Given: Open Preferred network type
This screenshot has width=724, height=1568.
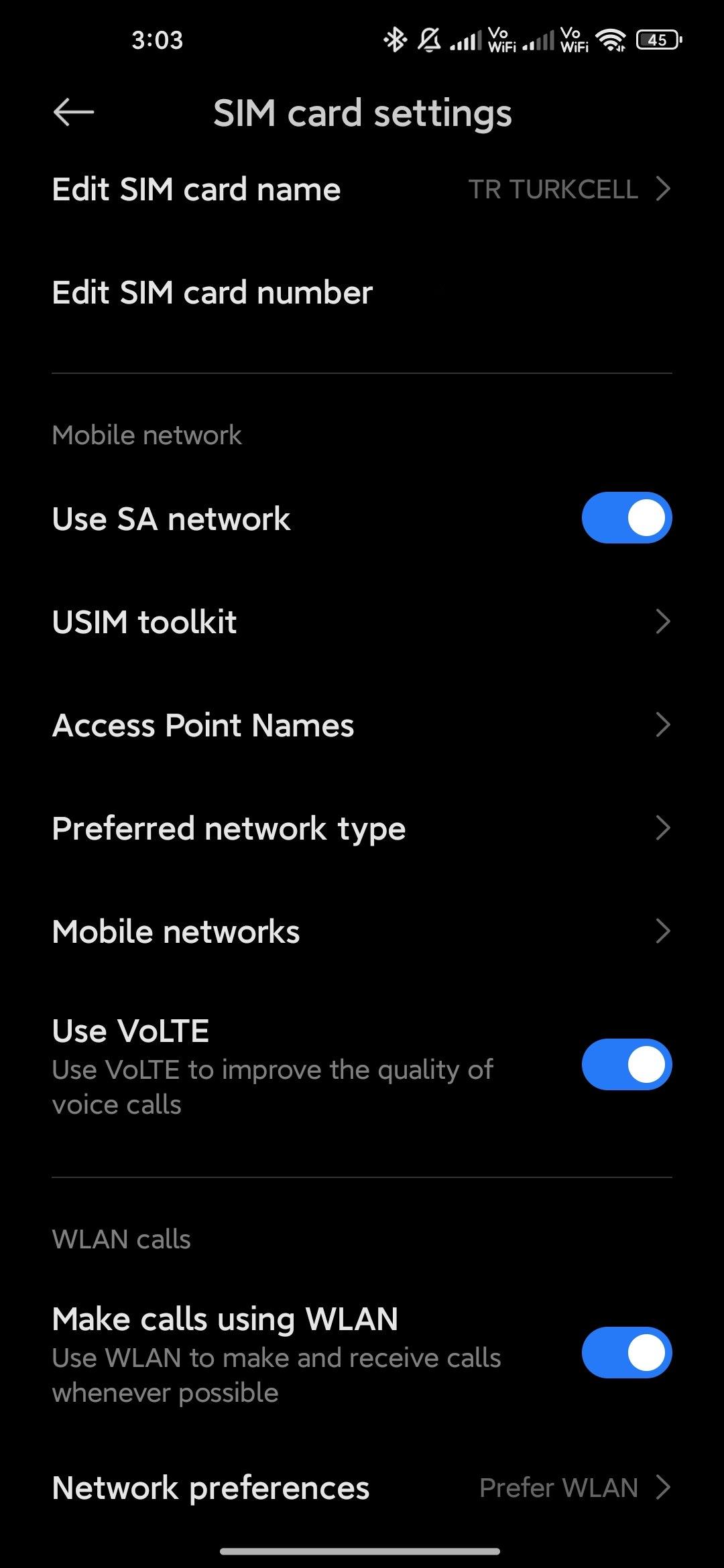Looking at the screenshot, I should point(362,828).
